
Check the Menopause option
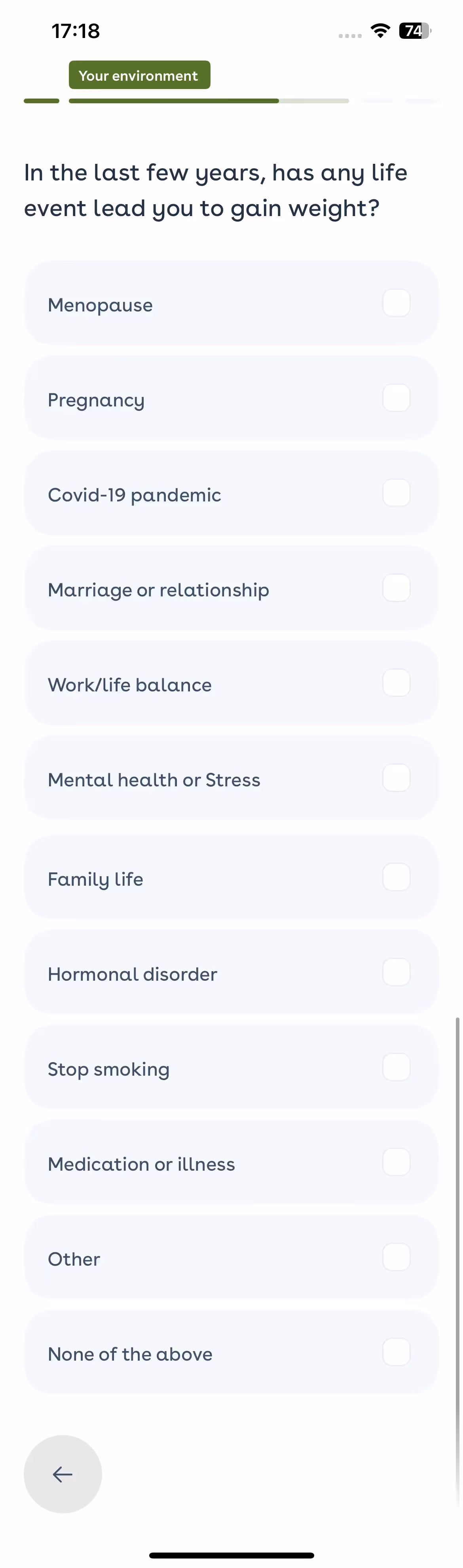(231, 303)
